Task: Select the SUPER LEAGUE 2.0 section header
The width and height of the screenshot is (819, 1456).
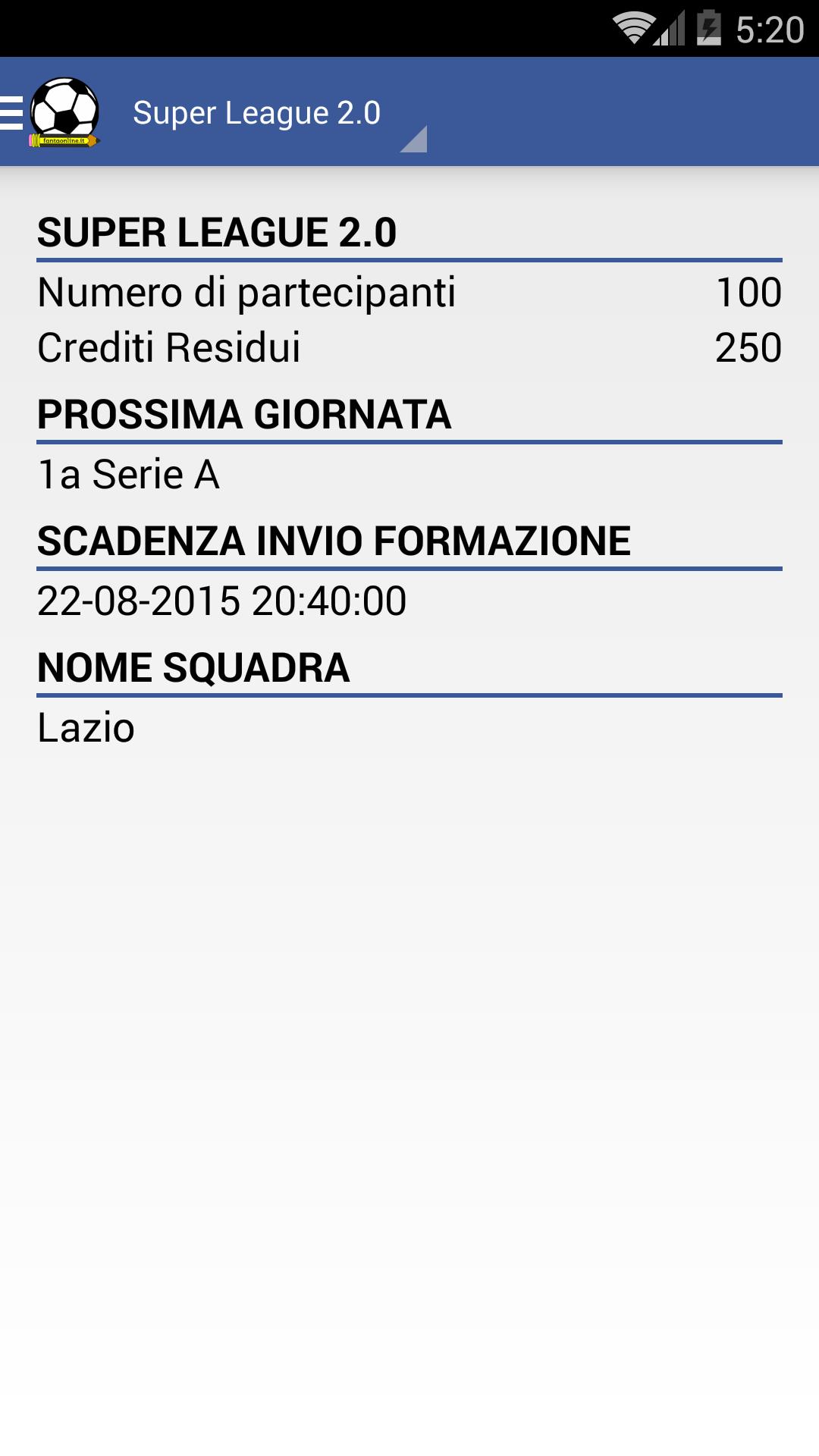Action: (216, 233)
